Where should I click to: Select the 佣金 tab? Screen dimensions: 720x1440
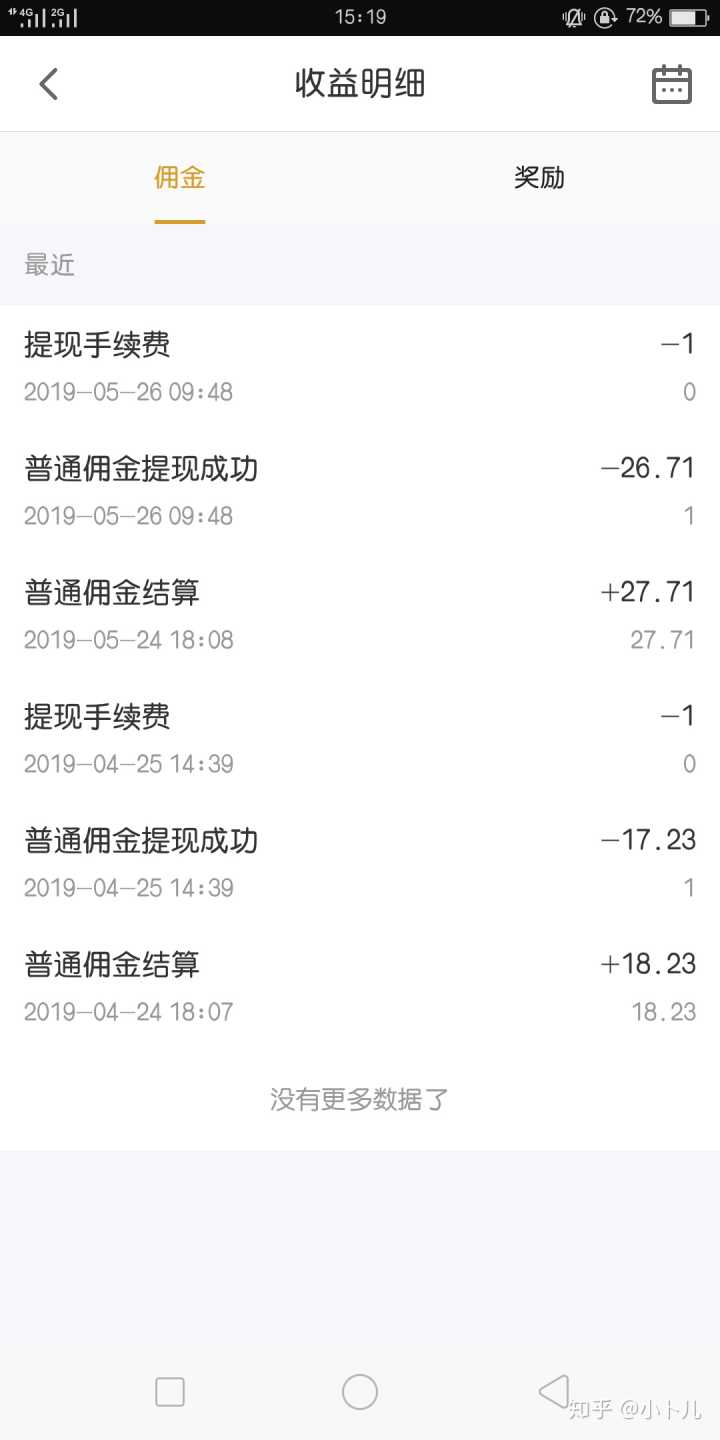pos(180,178)
